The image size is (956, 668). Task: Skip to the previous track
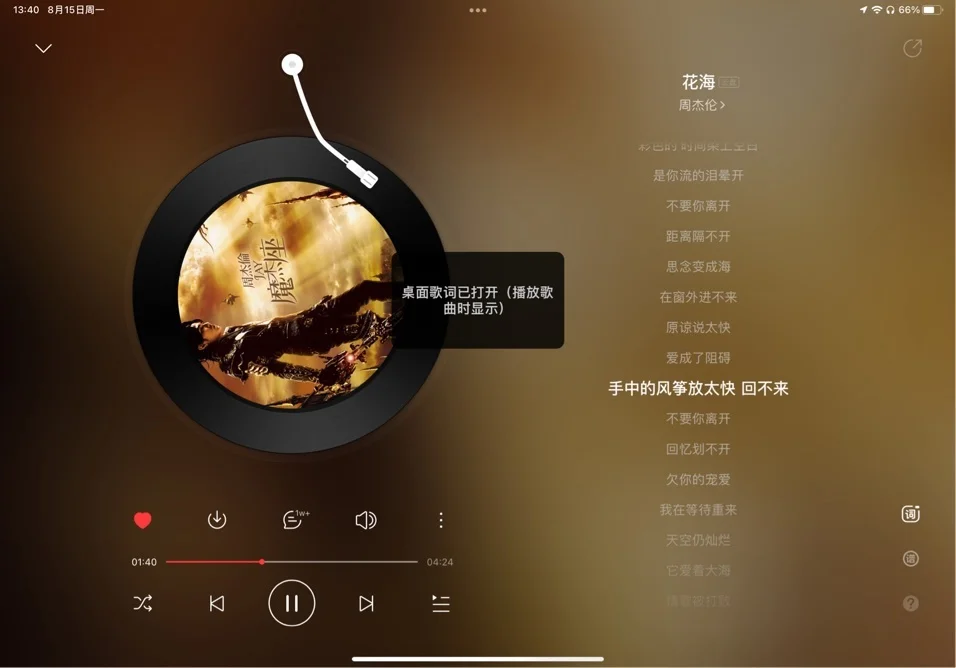tap(217, 603)
